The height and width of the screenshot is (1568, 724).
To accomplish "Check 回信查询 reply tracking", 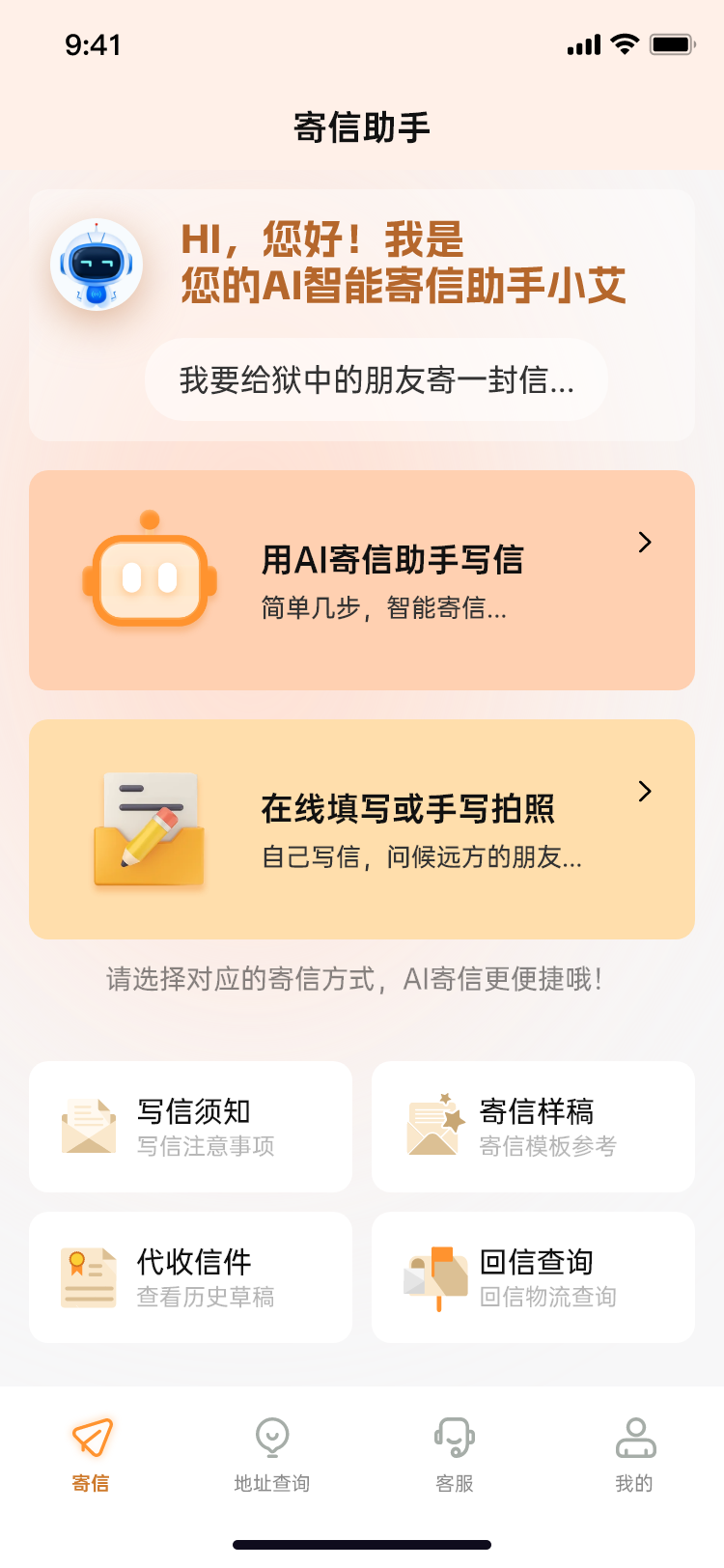I will click(533, 1277).
